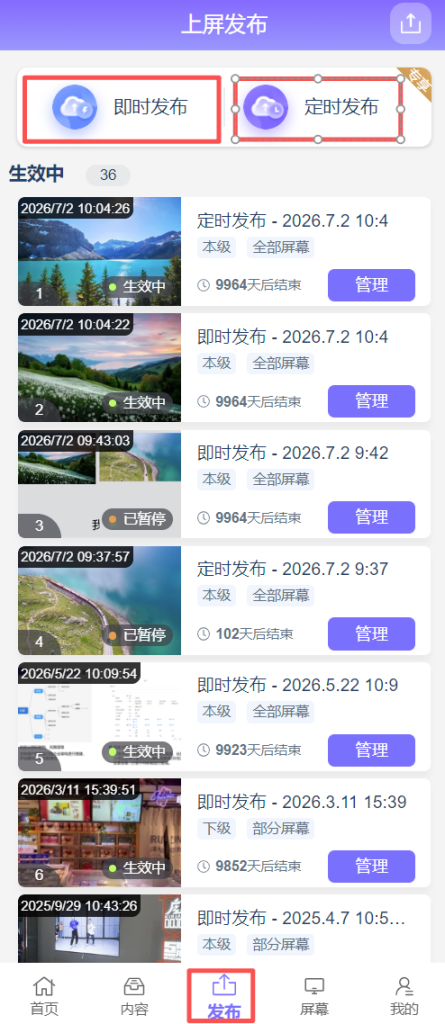Image resolution: width=445 pixels, height=1024 pixels.
Task: Tap the upload icon in the header
Action: [411, 24]
